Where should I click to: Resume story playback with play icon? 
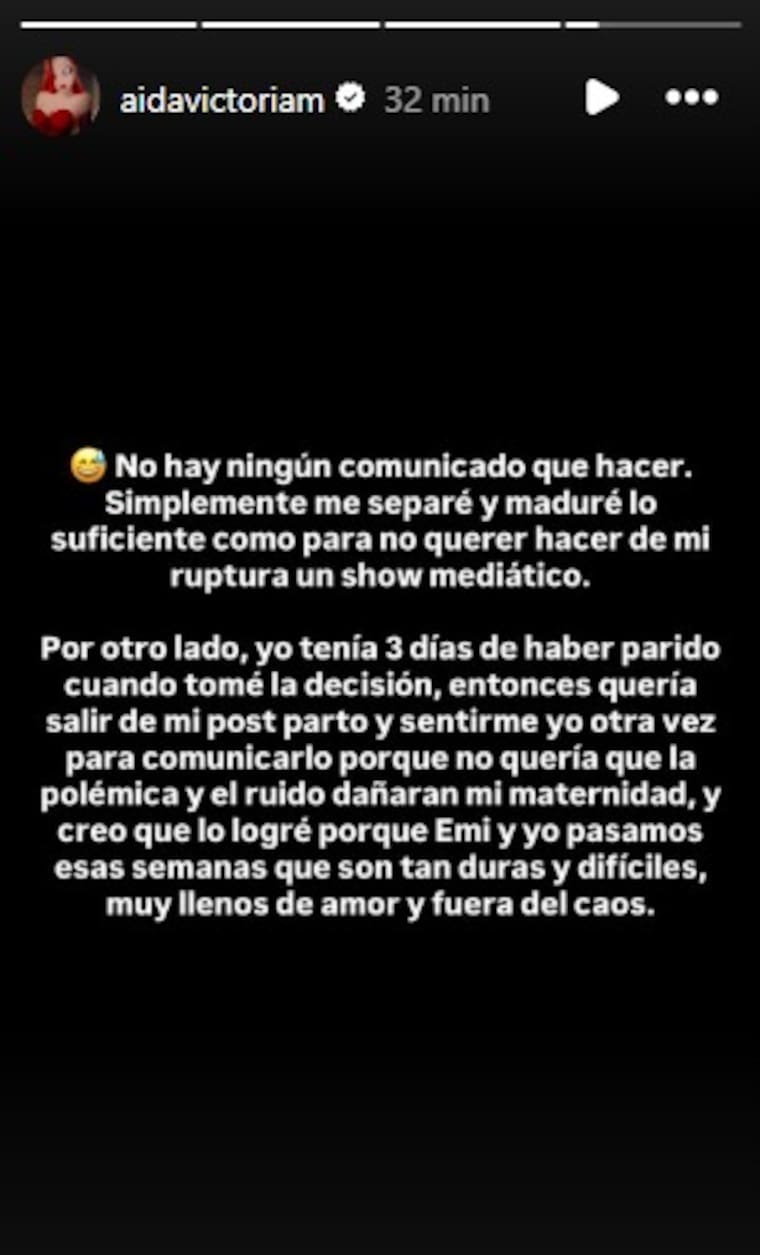pyautogui.click(x=602, y=97)
